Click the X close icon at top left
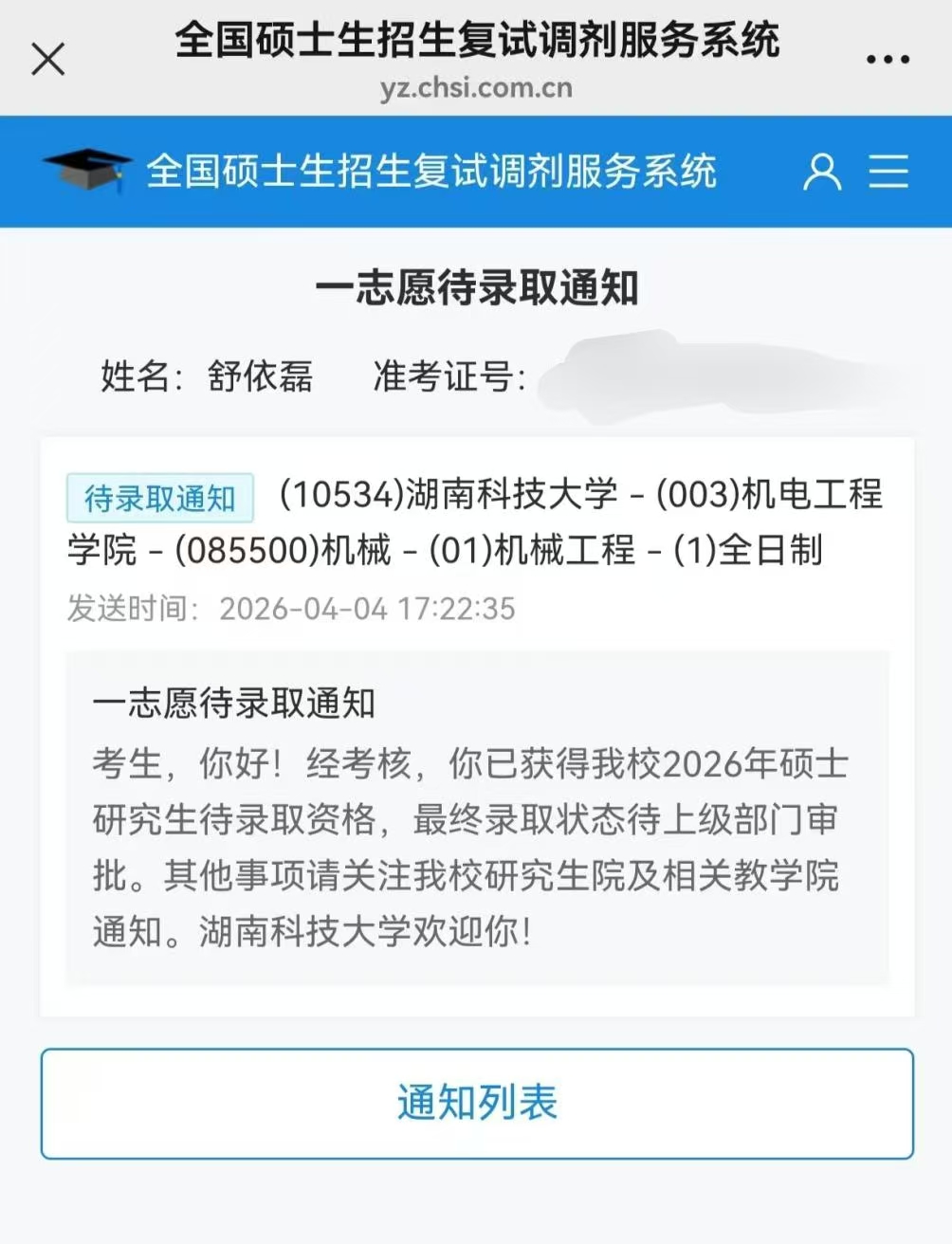 [x=47, y=59]
